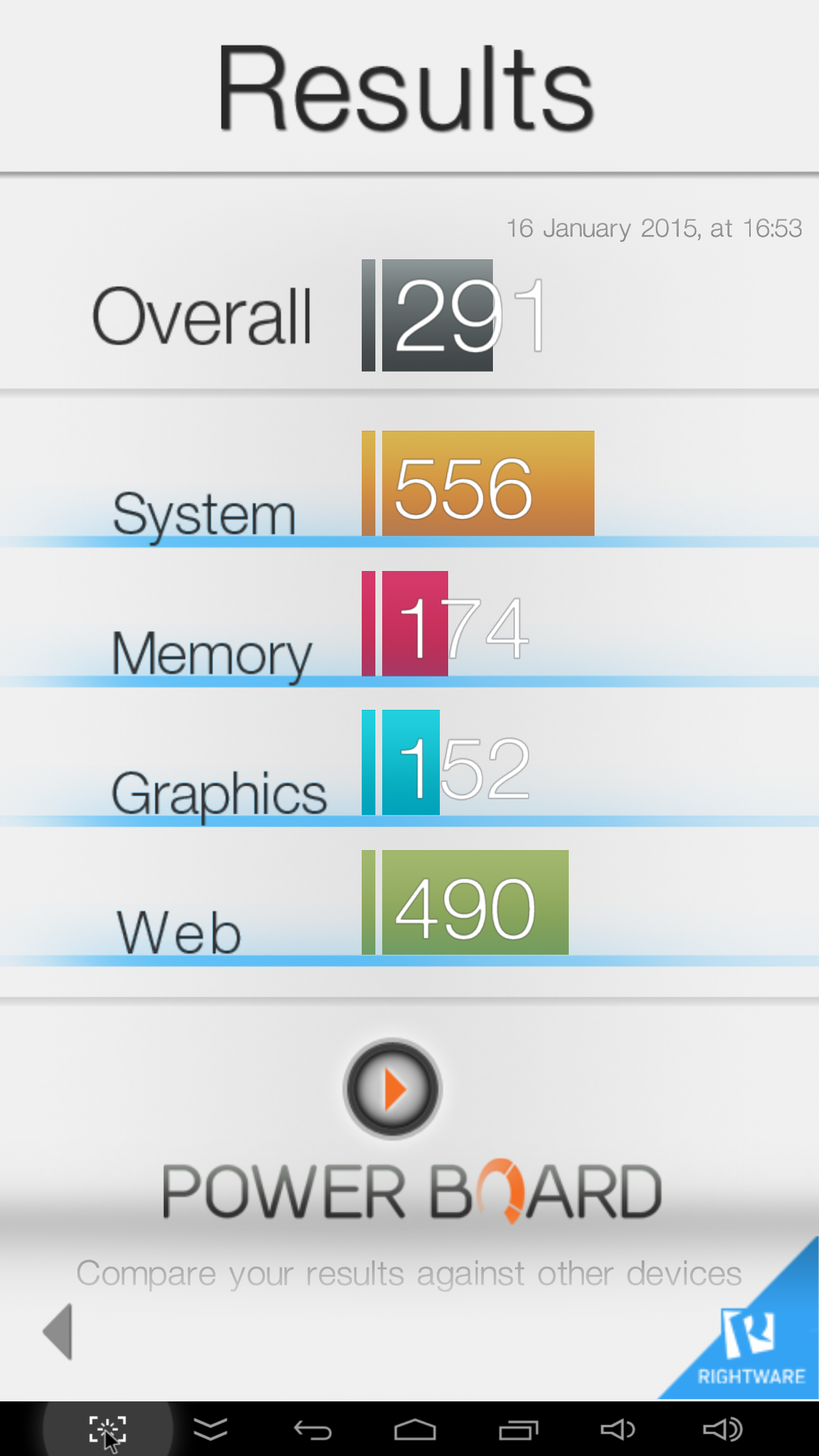
Task: Raise the volume from the navigation bar
Action: point(722,1430)
